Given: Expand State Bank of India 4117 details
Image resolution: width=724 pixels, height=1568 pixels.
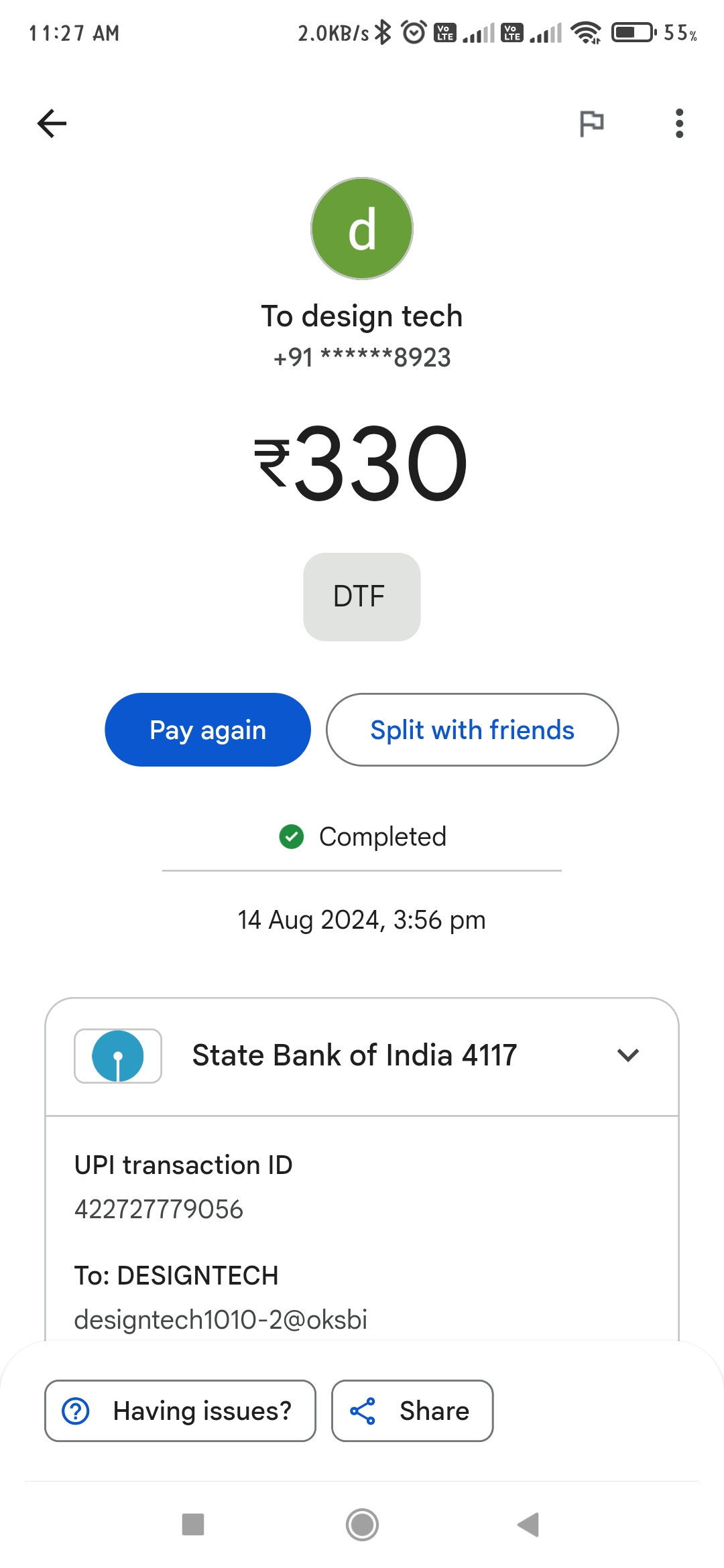Looking at the screenshot, I should [362, 1056].
